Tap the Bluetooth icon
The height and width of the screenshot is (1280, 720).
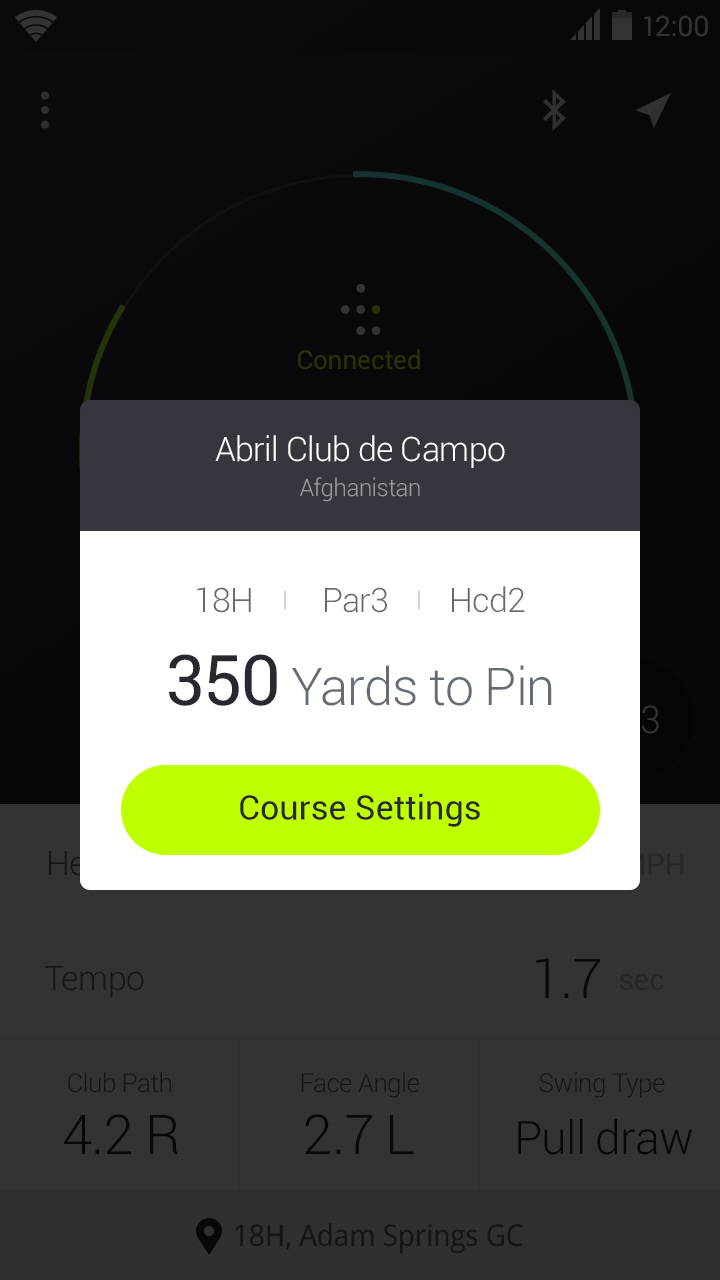(554, 110)
